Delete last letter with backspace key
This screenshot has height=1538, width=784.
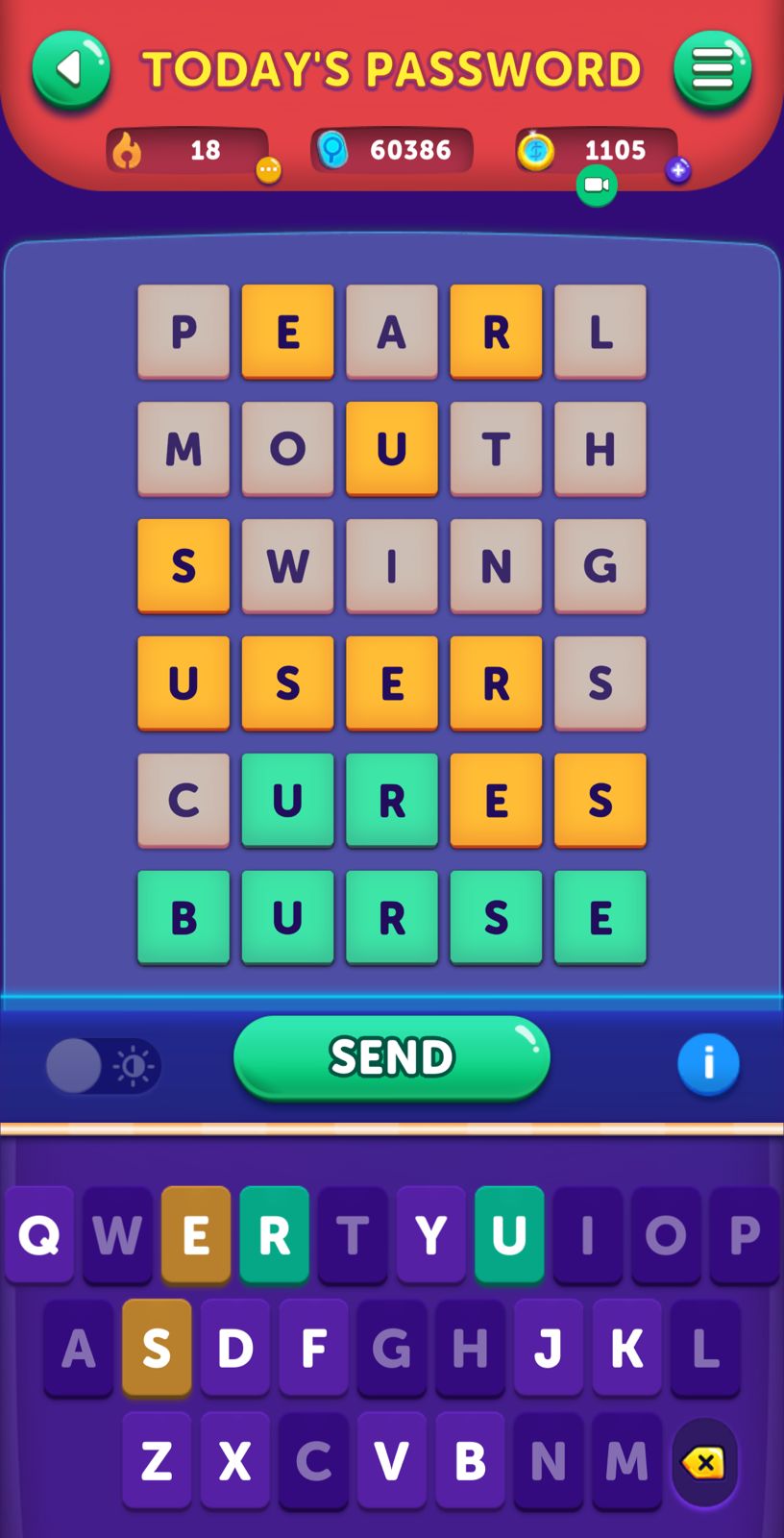point(704,1463)
